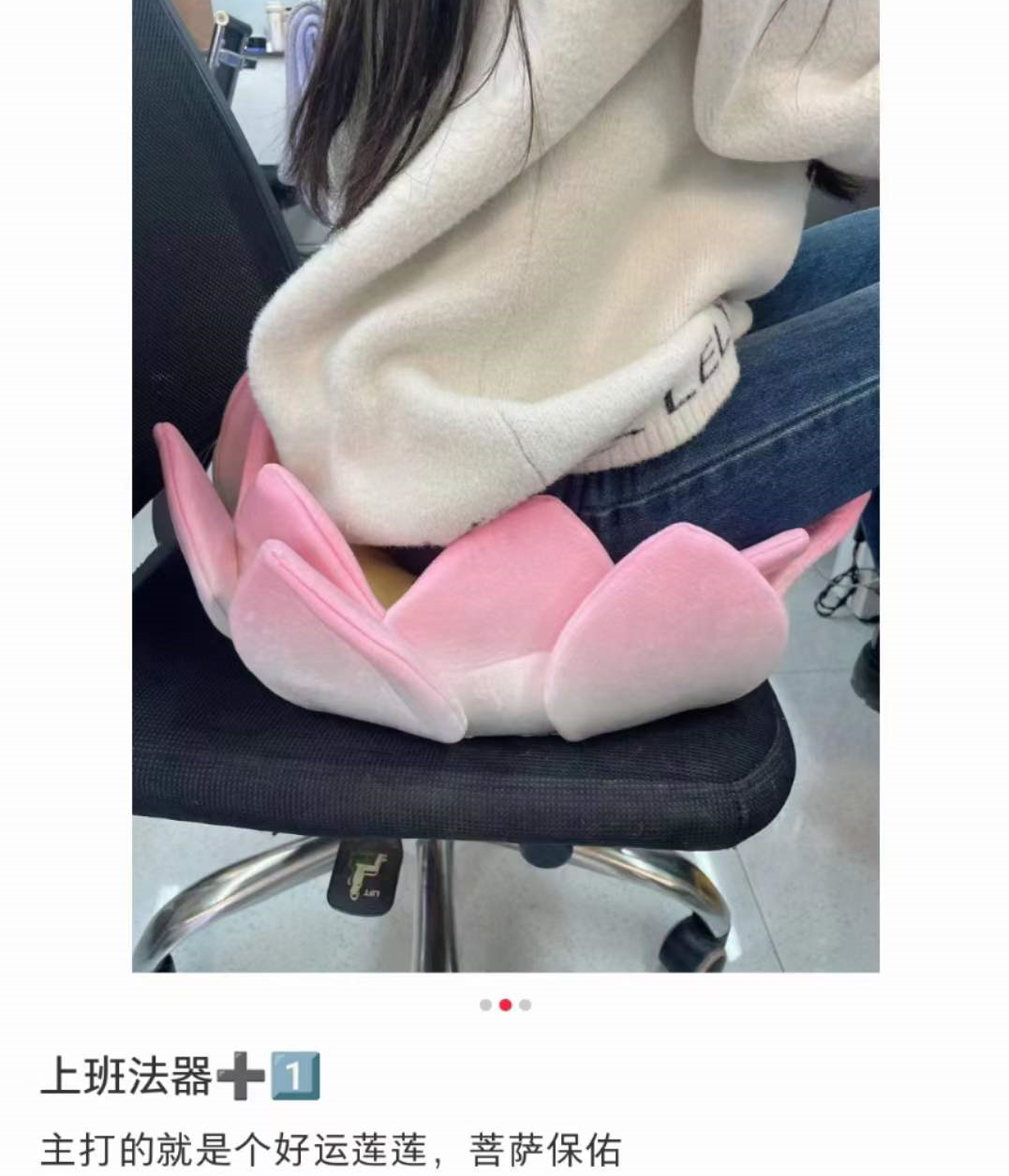Open the lotus cushion photo fullscreen
Viewport: 1009px width, 1176px height.
505,485
